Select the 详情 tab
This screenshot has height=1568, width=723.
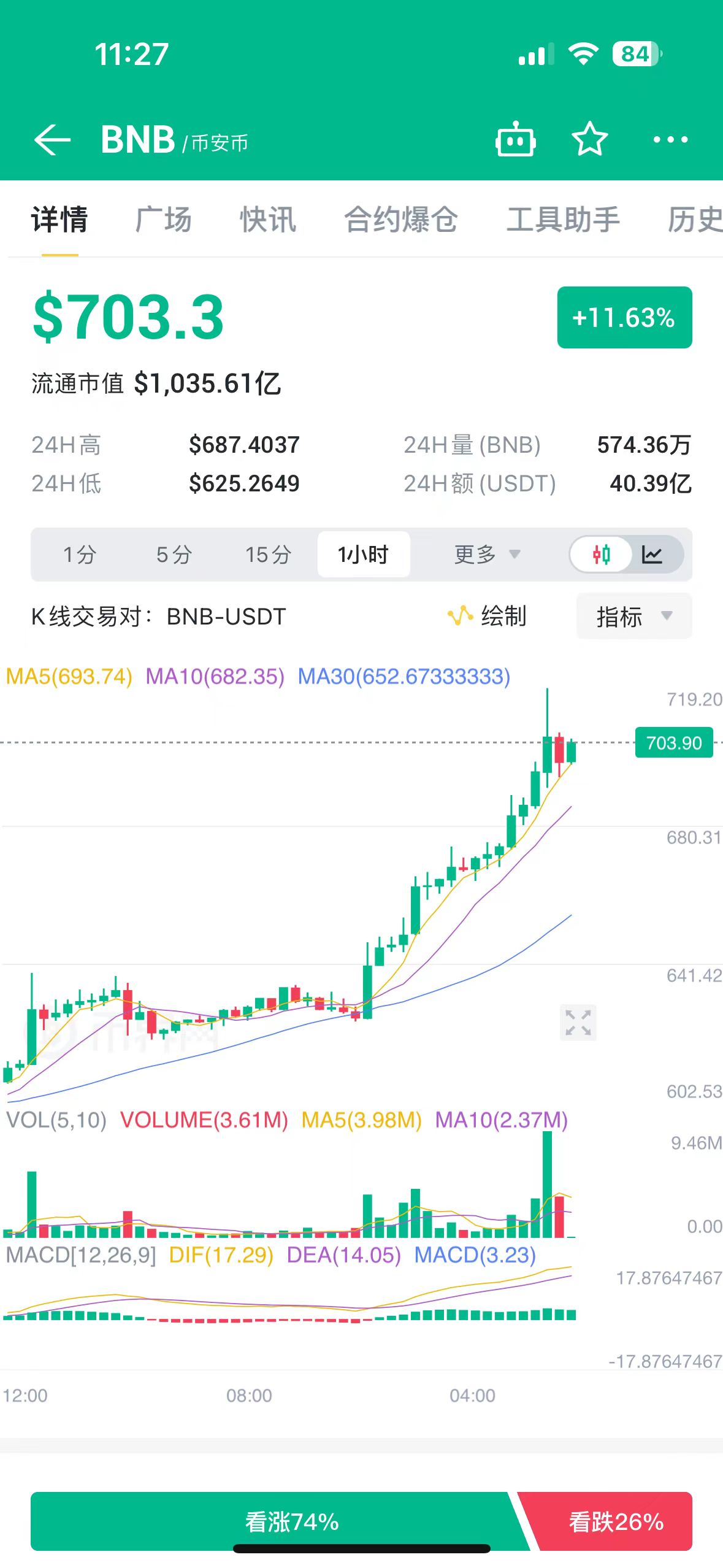[x=59, y=220]
